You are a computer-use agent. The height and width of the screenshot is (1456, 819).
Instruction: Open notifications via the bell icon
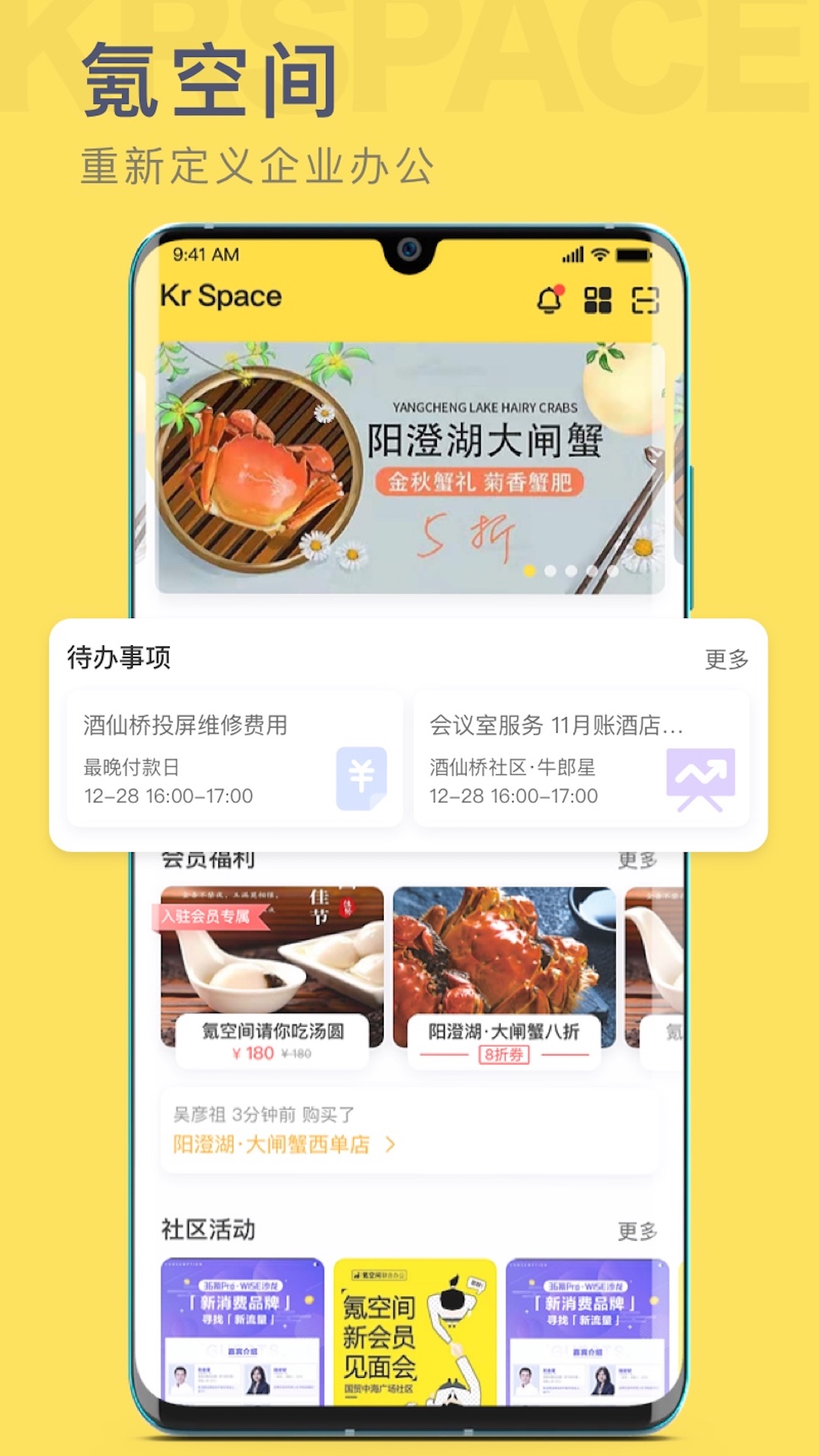pos(548,297)
